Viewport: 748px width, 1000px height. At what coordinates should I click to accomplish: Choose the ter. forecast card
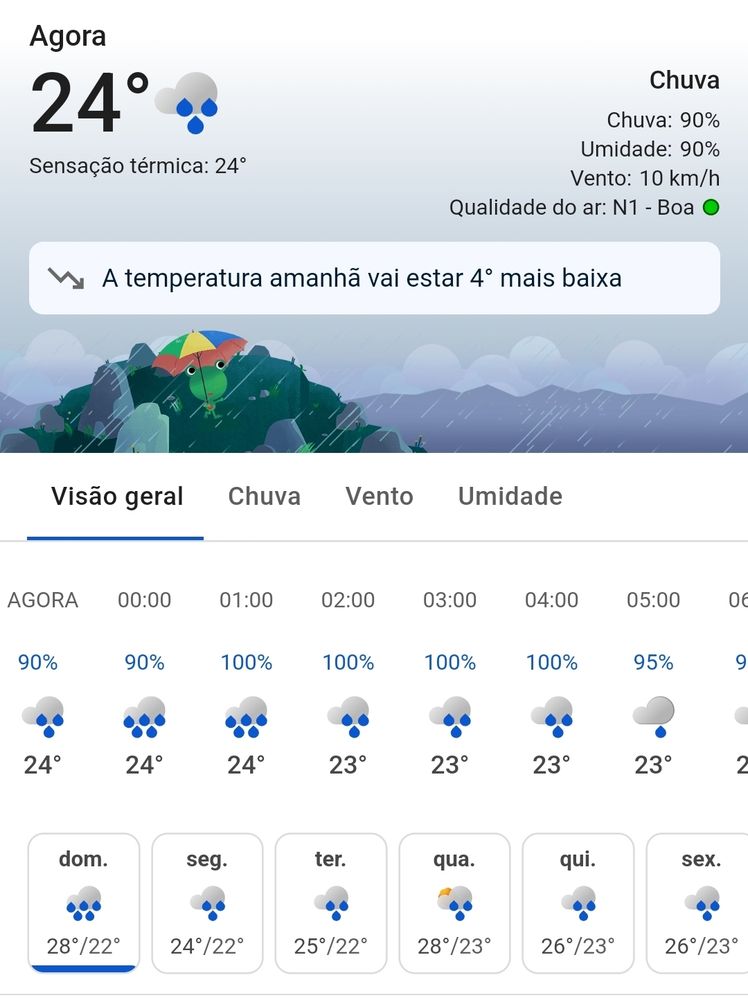331,903
